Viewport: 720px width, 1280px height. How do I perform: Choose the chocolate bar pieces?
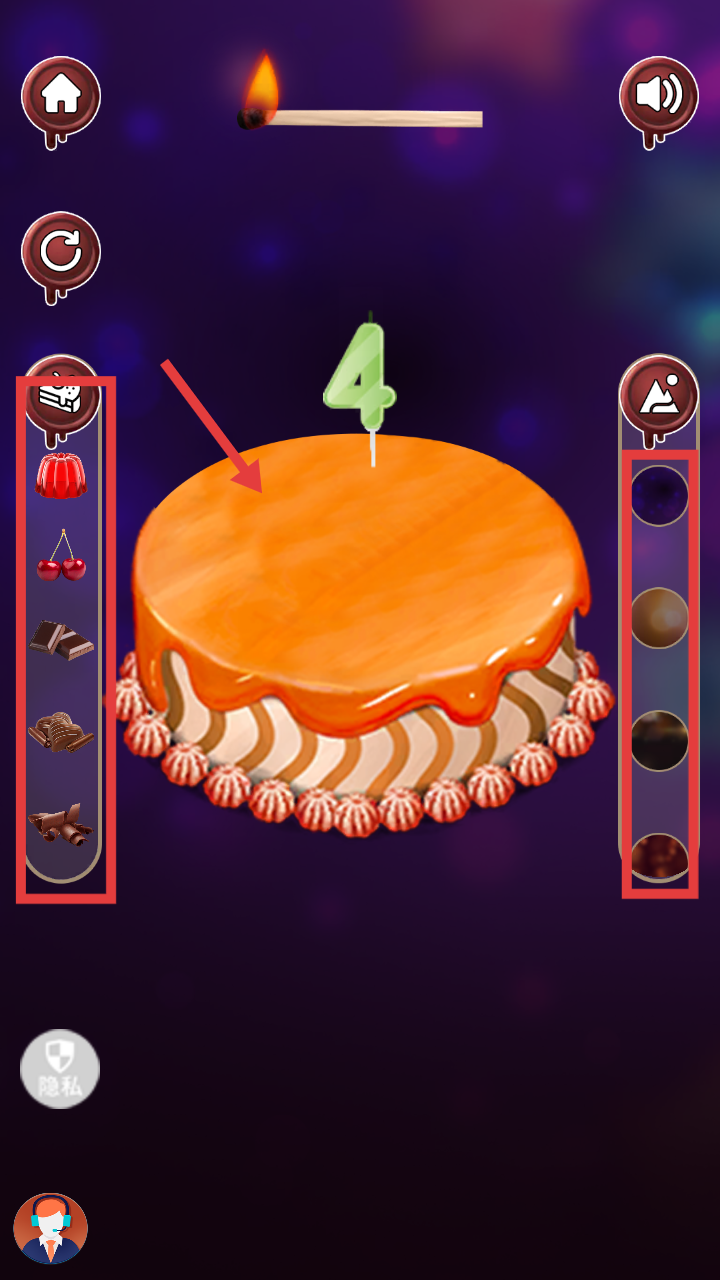[x=62, y=639]
